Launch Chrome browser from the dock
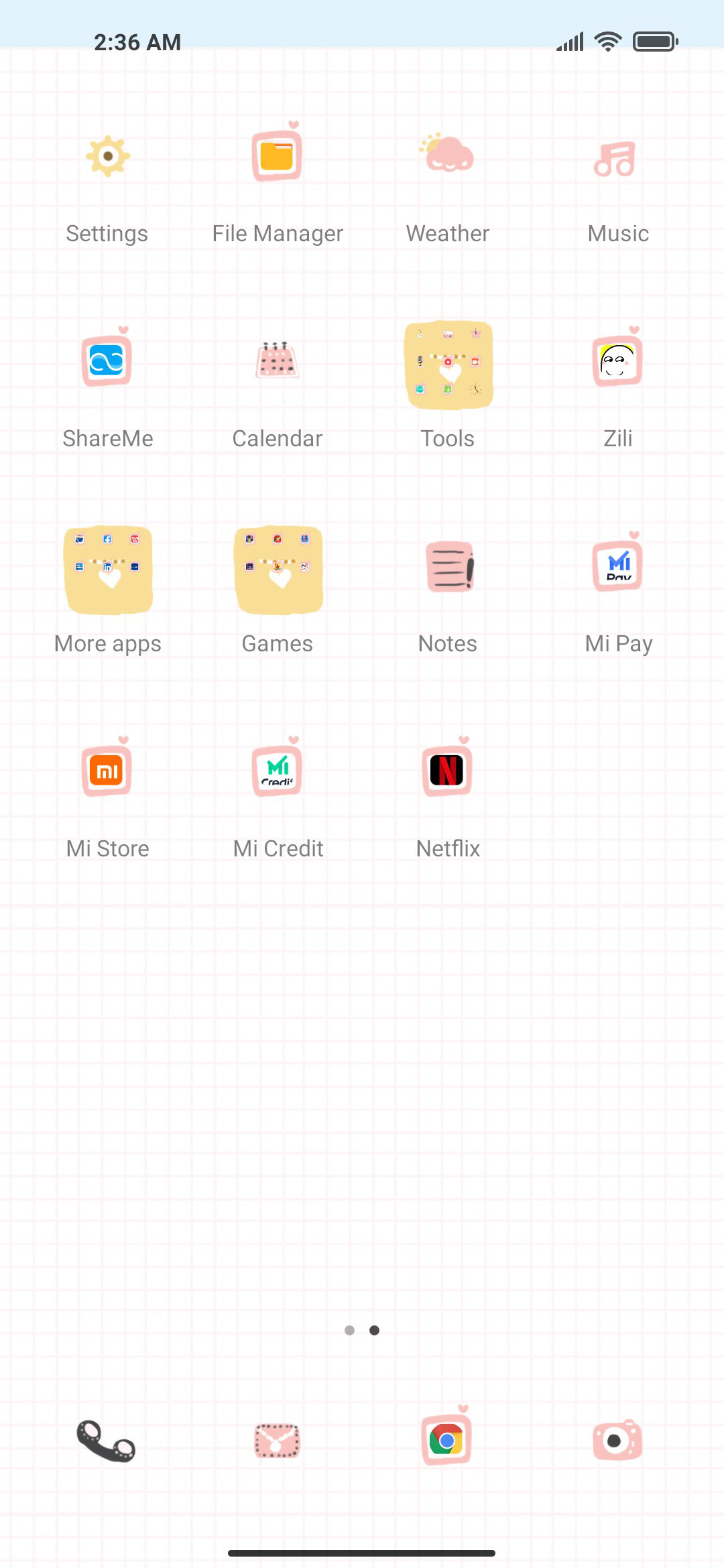 [447, 1437]
